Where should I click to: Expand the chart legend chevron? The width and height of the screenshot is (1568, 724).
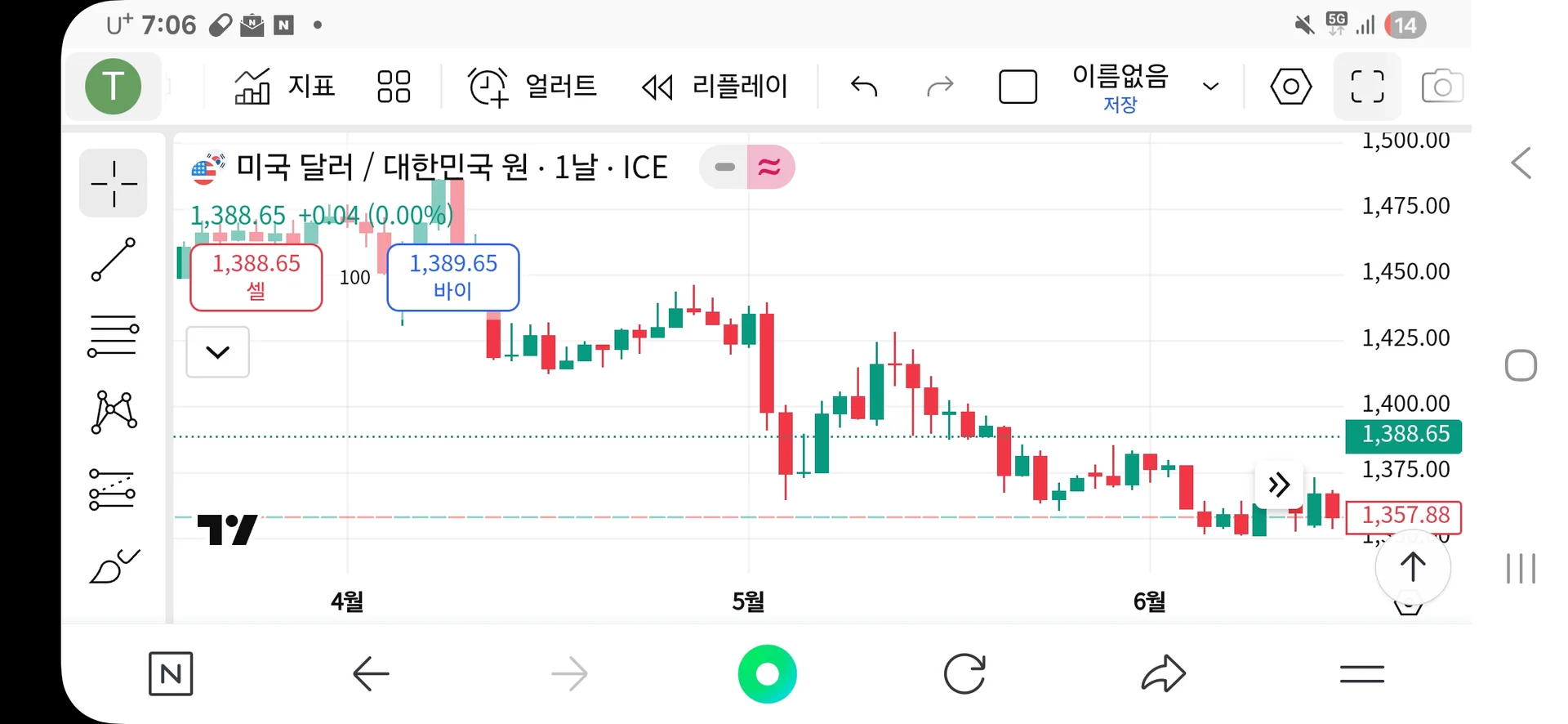click(217, 352)
